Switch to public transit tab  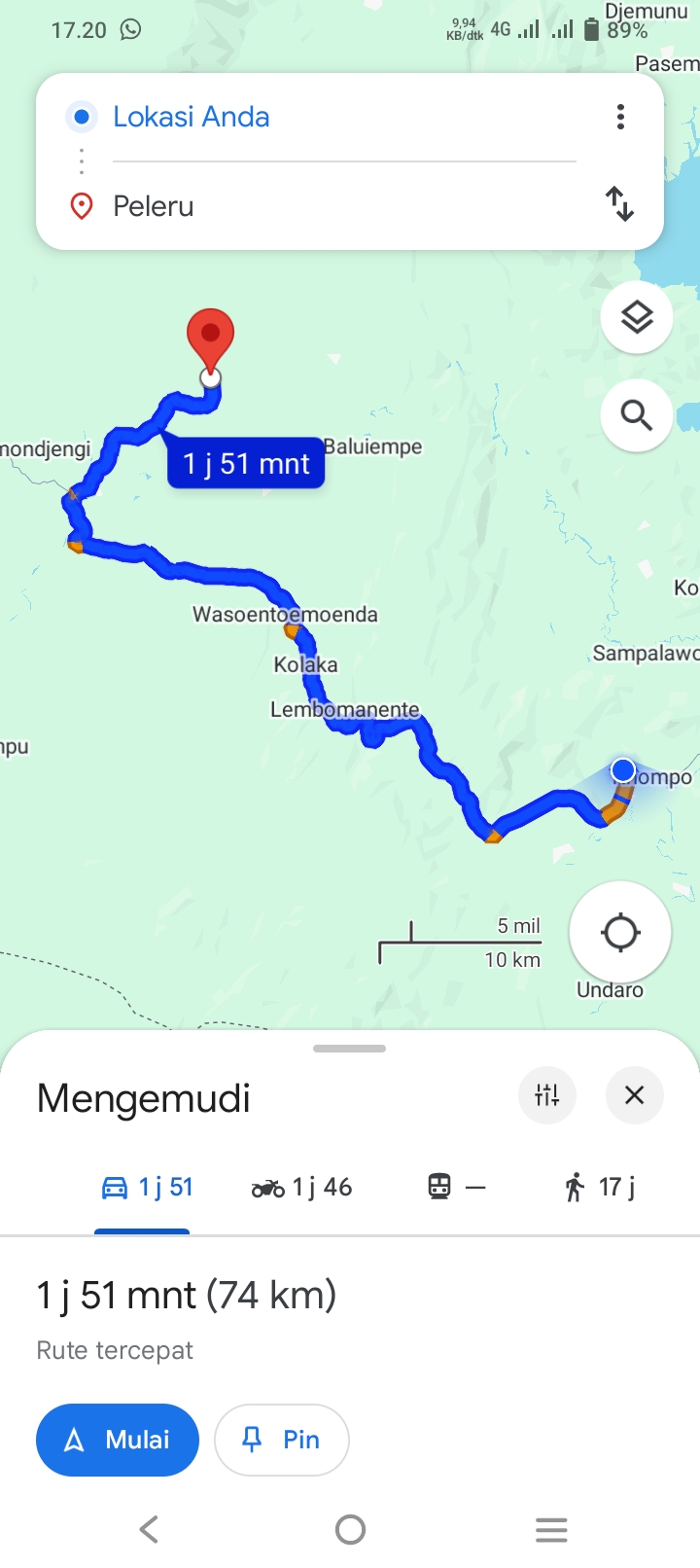[456, 1188]
